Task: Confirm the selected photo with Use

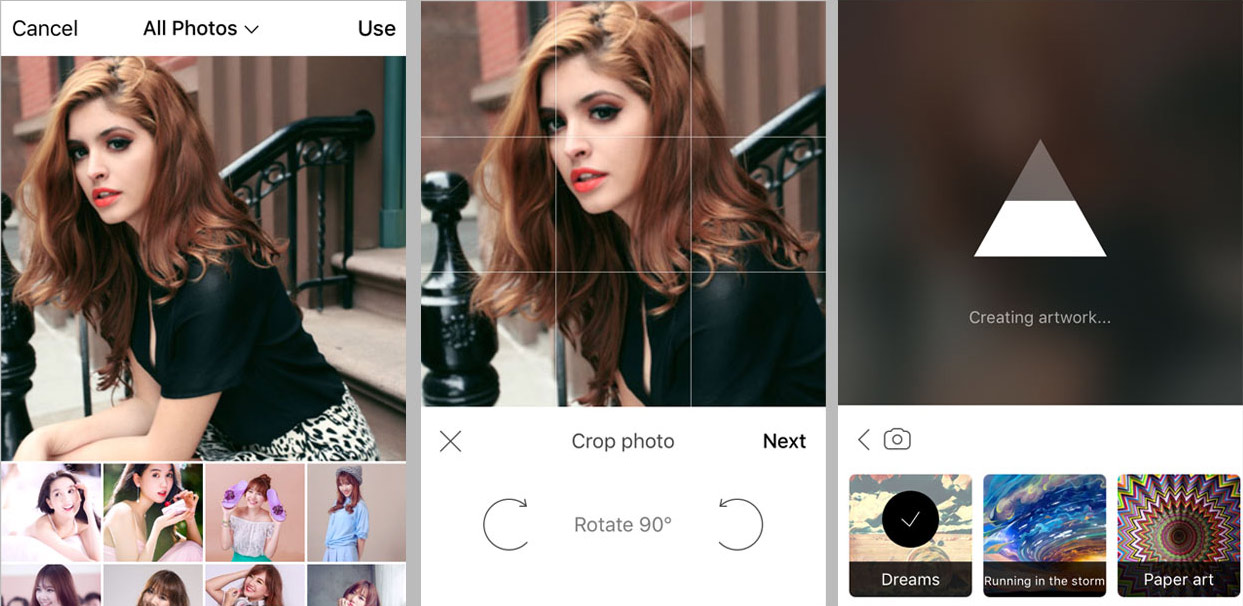Action: tap(376, 28)
